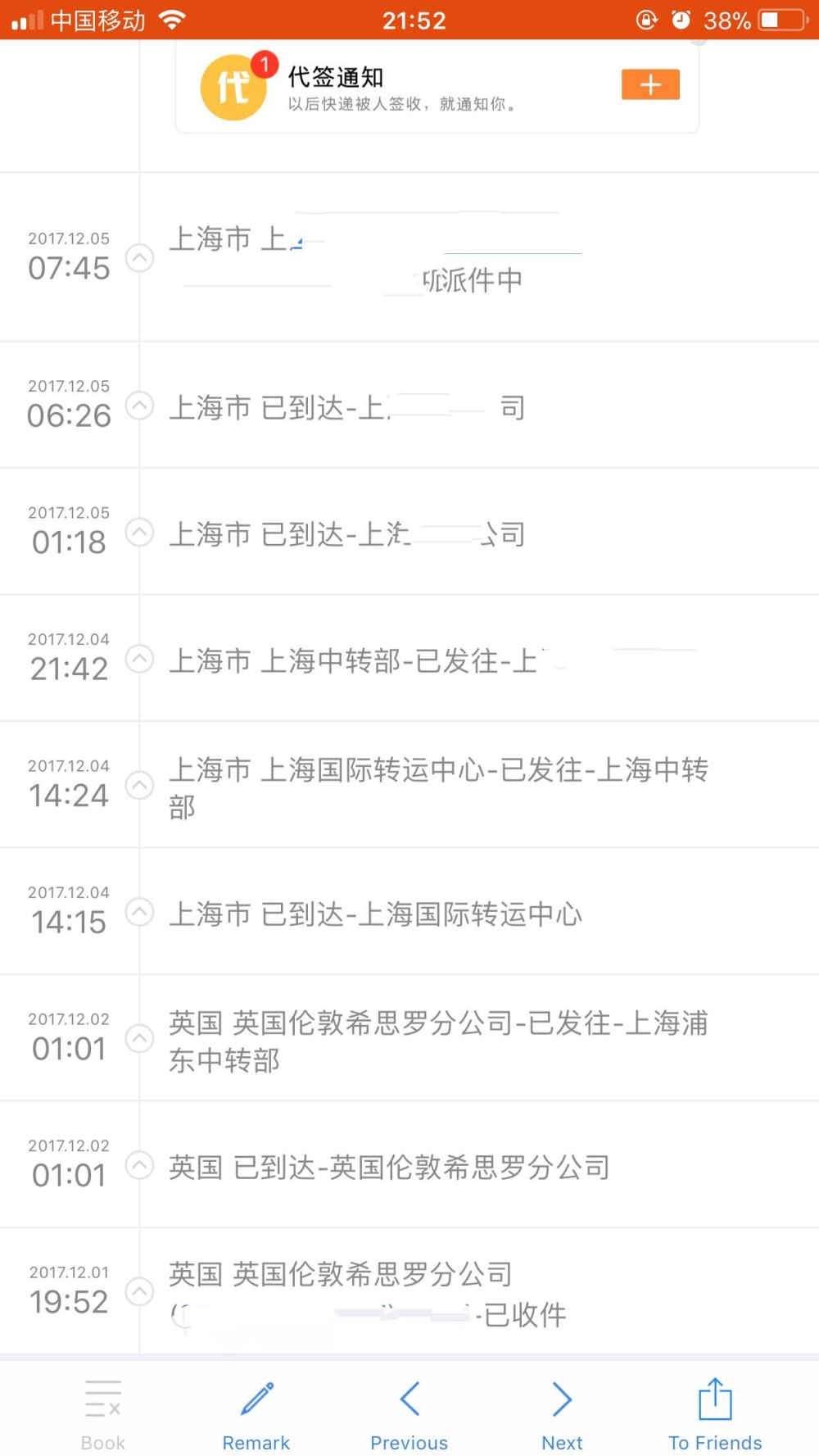Go to Next item
The height and width of the screenshot is (1456, 819).
pos(562,1416)
